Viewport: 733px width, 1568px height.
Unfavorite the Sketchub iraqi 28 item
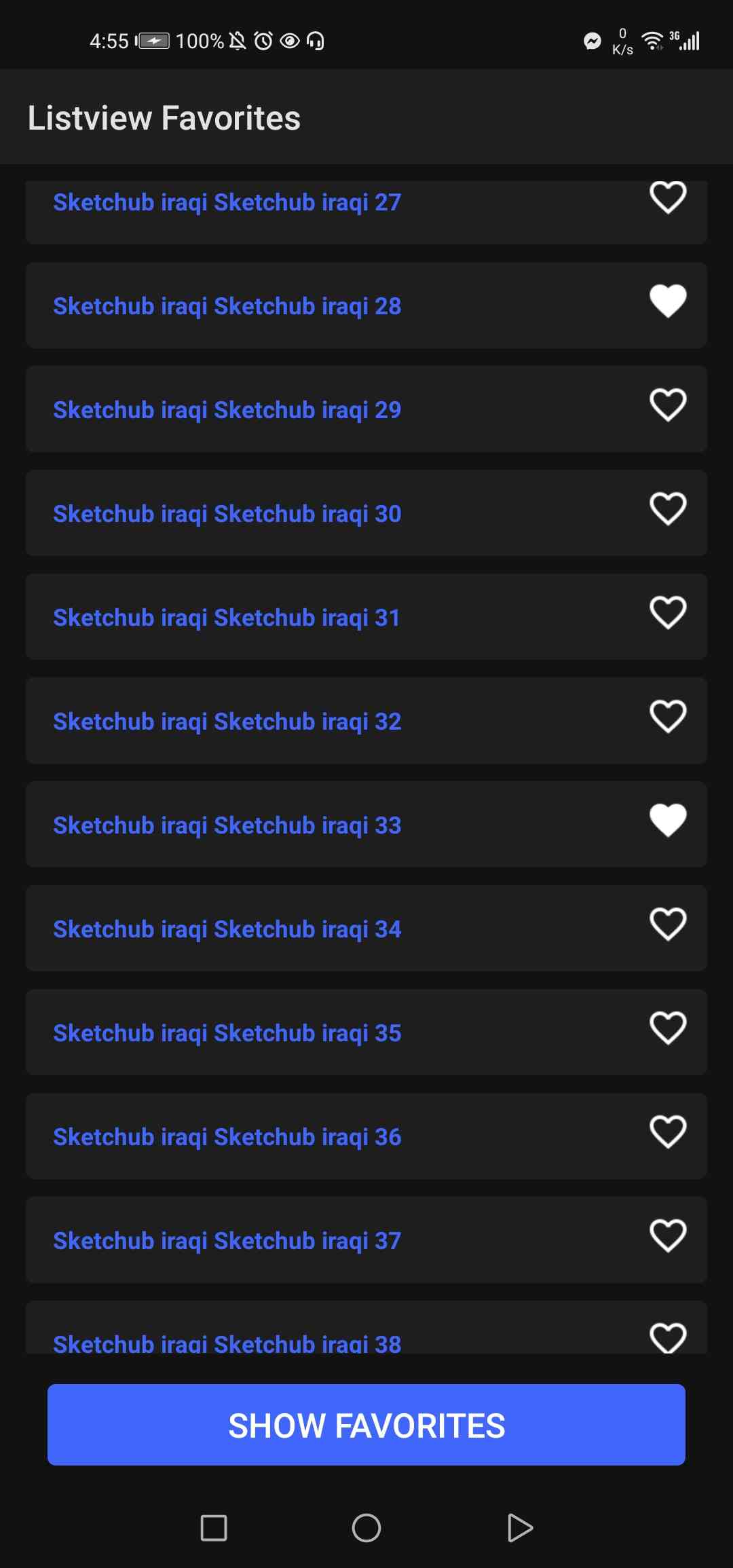click(668, 301)
